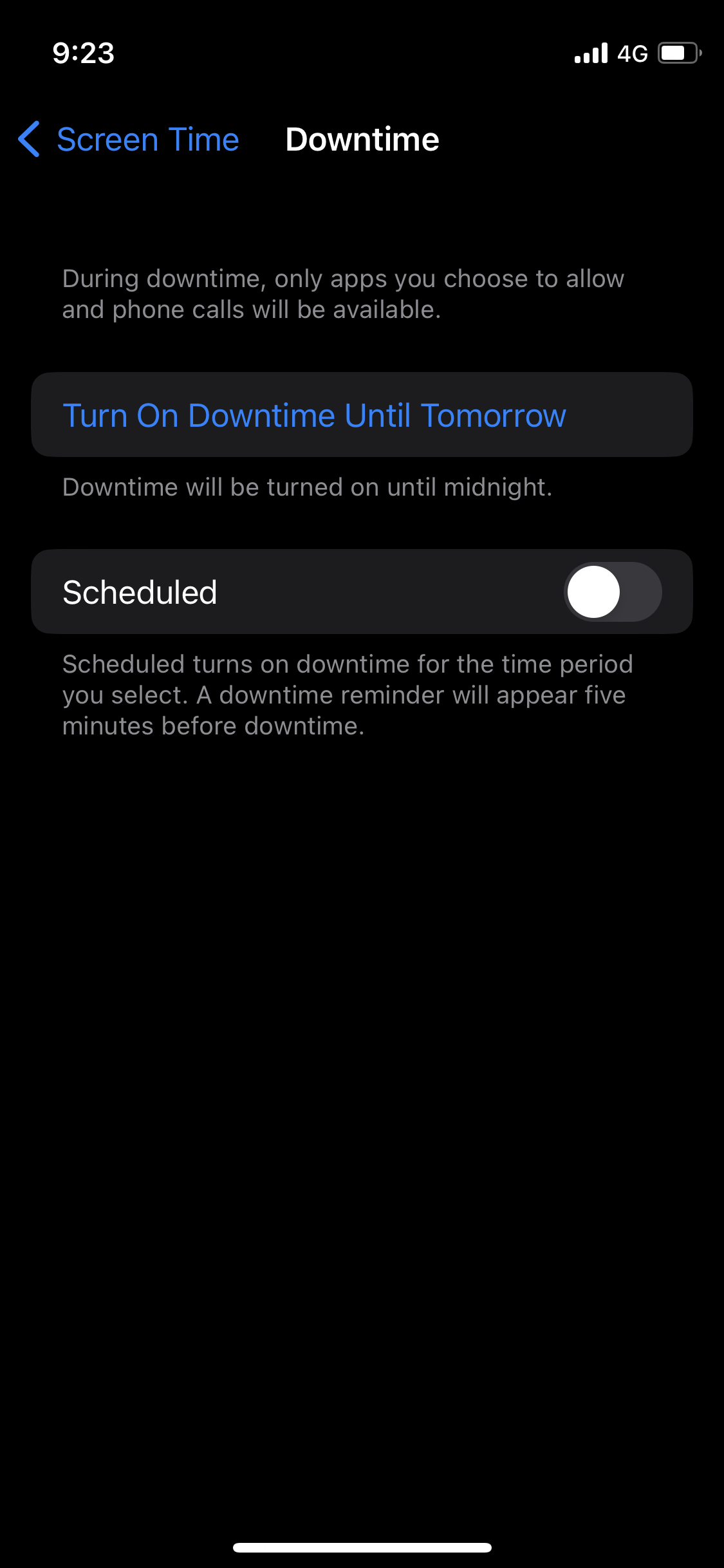Tap the cellular signal bars indicator
Image resolution: width=724 pixels, height=1568 pixels.
589,53
